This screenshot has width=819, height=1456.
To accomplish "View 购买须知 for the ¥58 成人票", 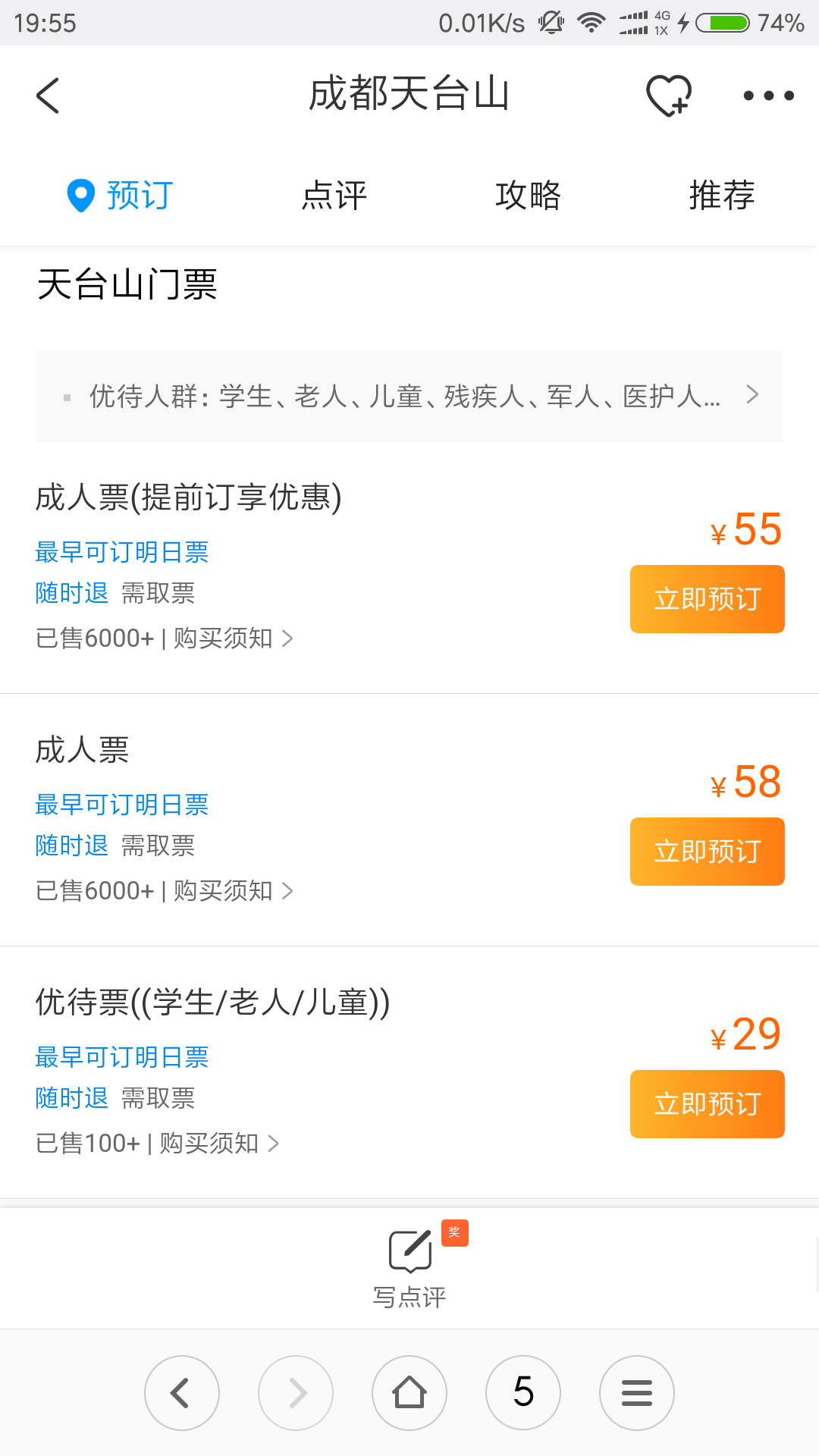I will 231,891.
